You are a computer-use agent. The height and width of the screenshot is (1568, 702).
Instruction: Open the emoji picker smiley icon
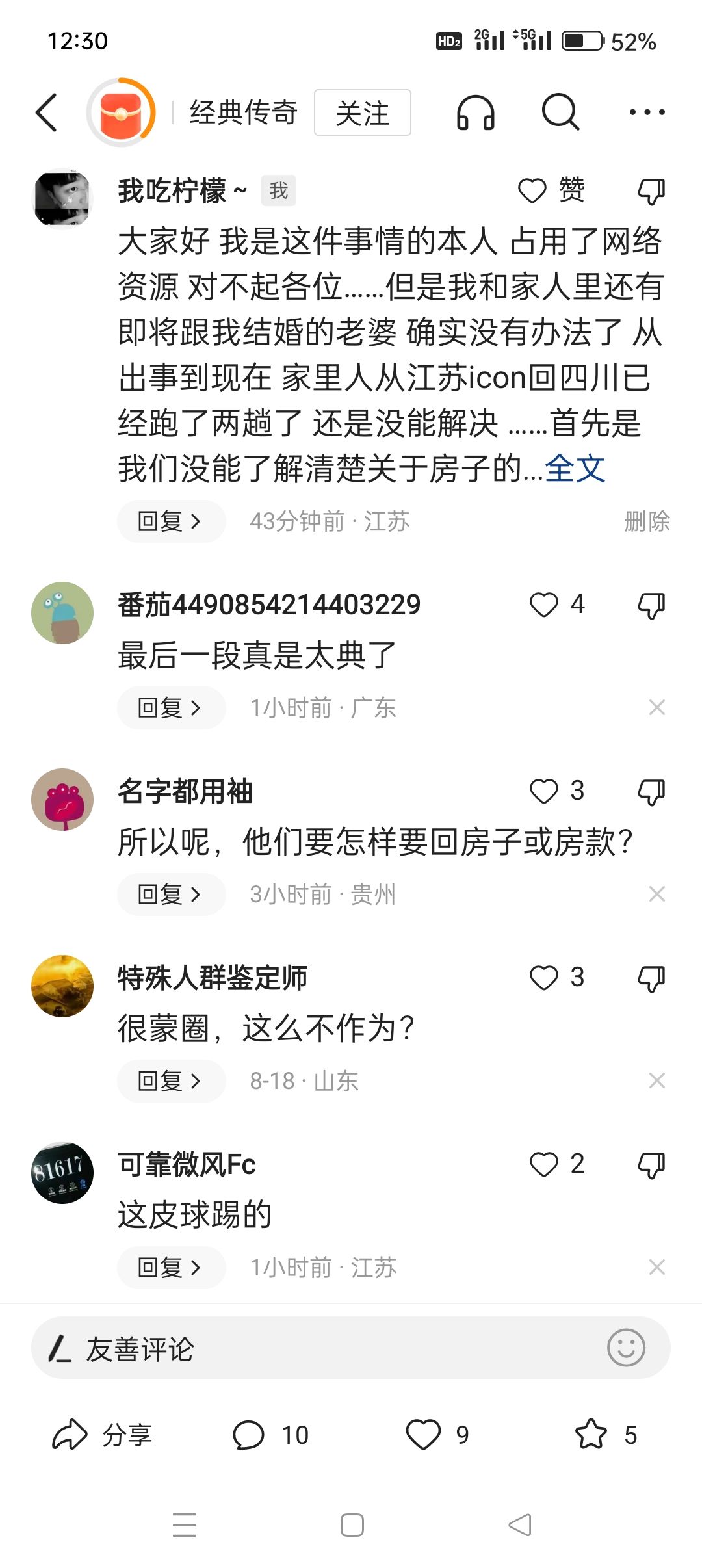click(625, 1348)
